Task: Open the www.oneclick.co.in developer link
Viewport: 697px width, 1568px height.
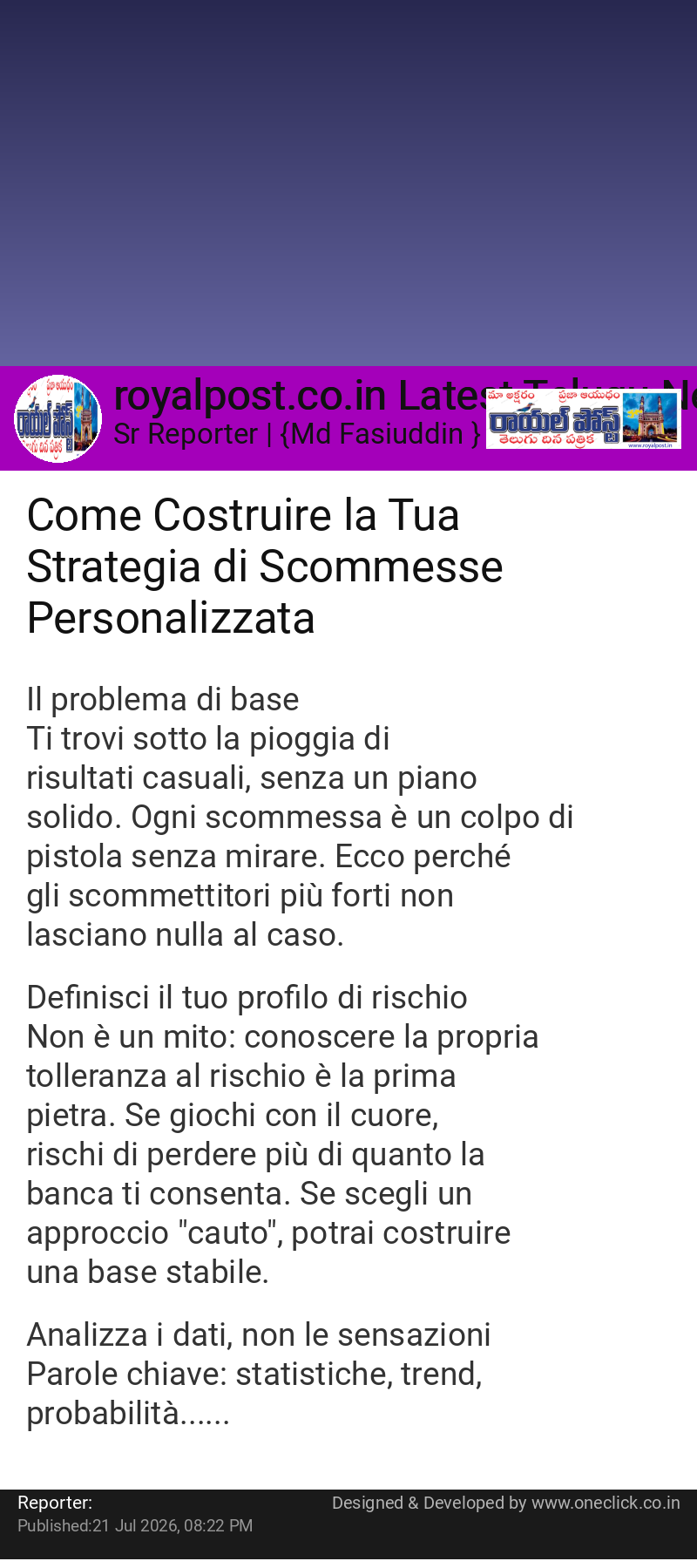Action: [606, 1503]
